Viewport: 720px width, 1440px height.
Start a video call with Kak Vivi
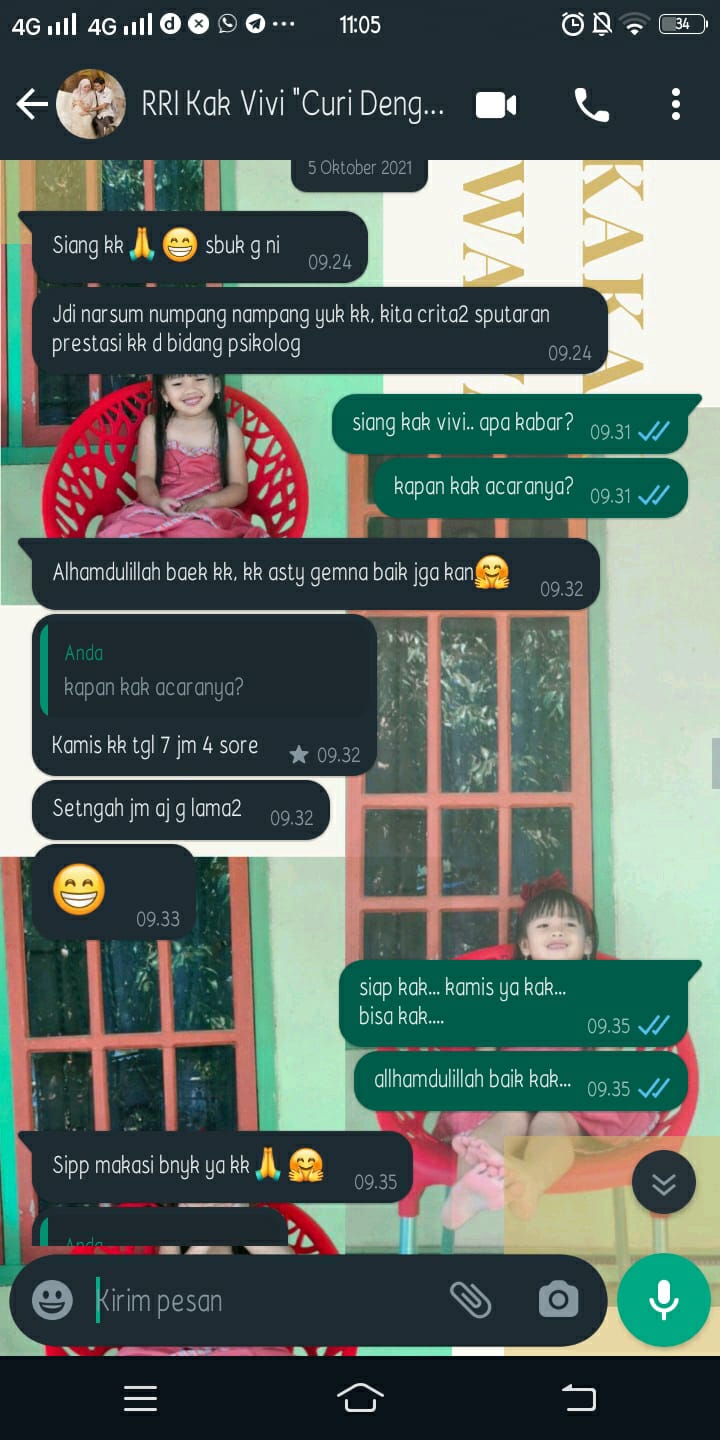tap(496, 104)
